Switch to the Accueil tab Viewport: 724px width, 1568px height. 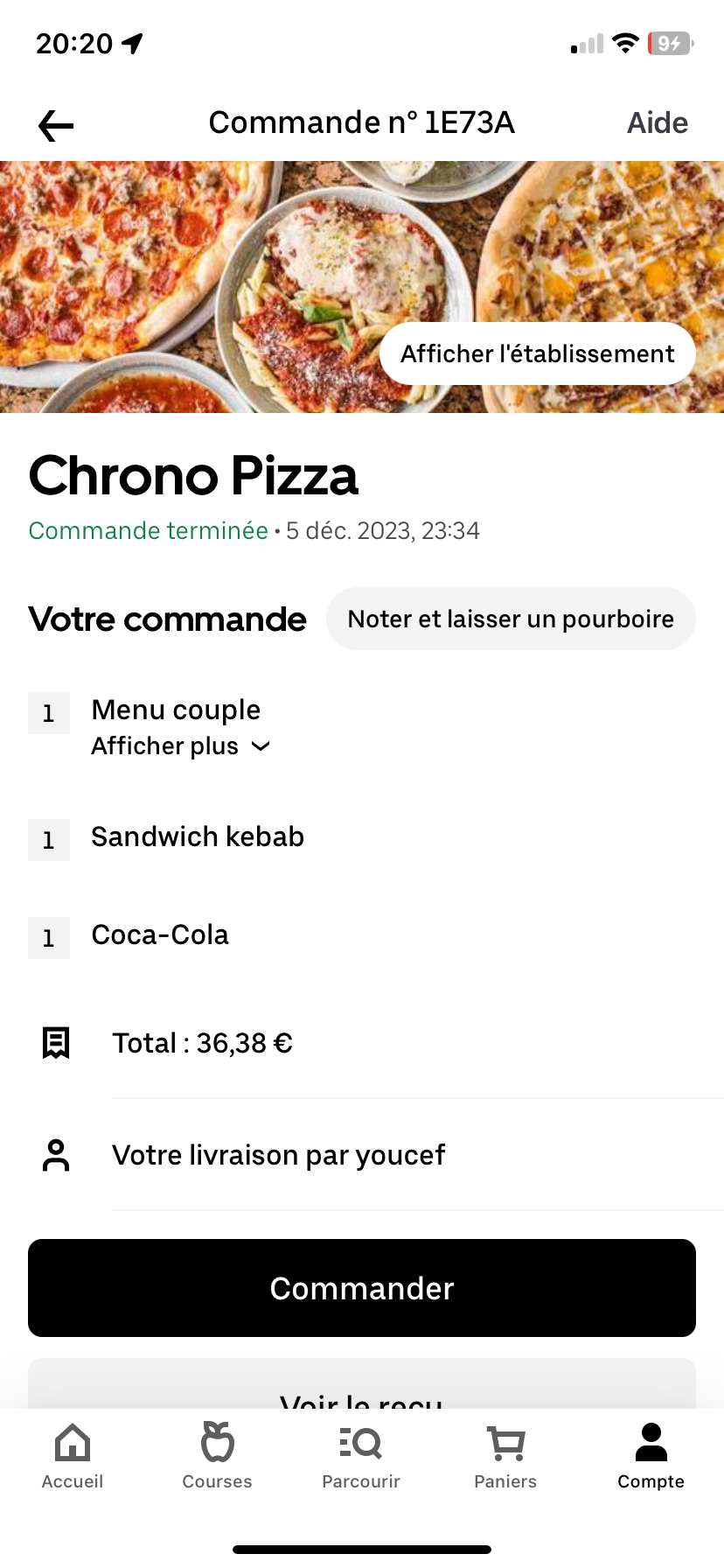click(x=73, y=1456)
